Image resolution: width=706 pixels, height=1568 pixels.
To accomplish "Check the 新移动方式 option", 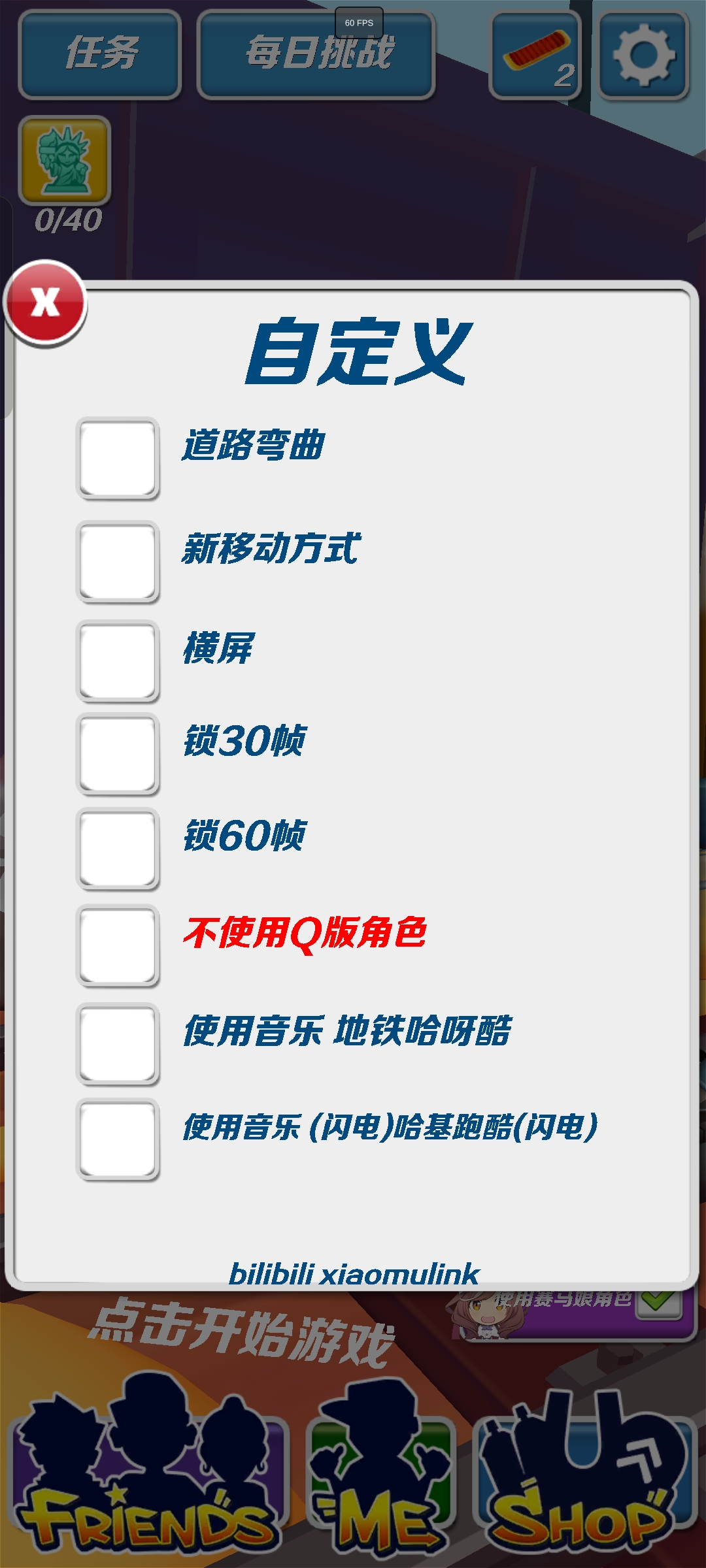I will pos(118,562).
